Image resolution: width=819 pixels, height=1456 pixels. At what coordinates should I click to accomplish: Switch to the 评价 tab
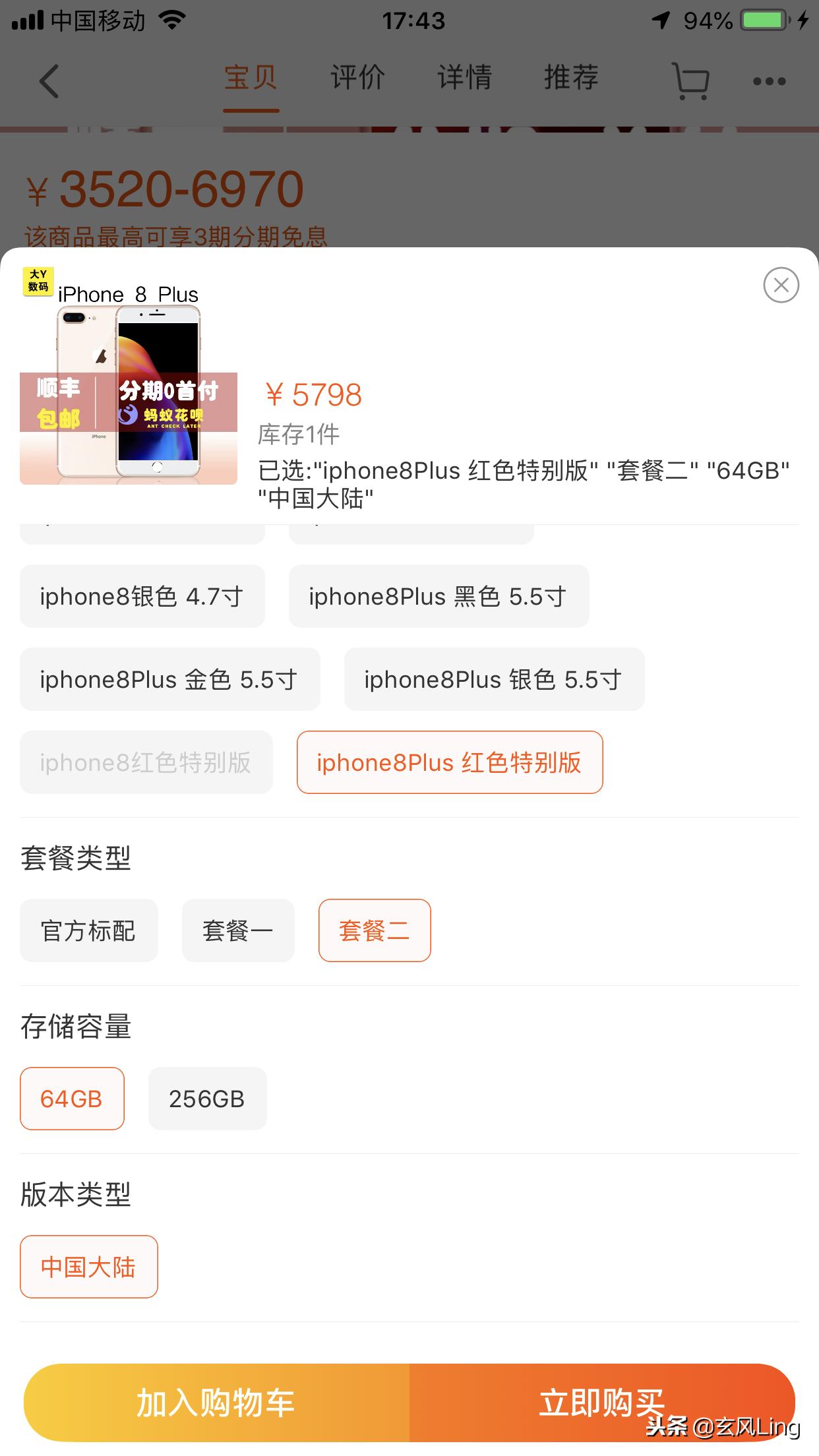[357, 78]
